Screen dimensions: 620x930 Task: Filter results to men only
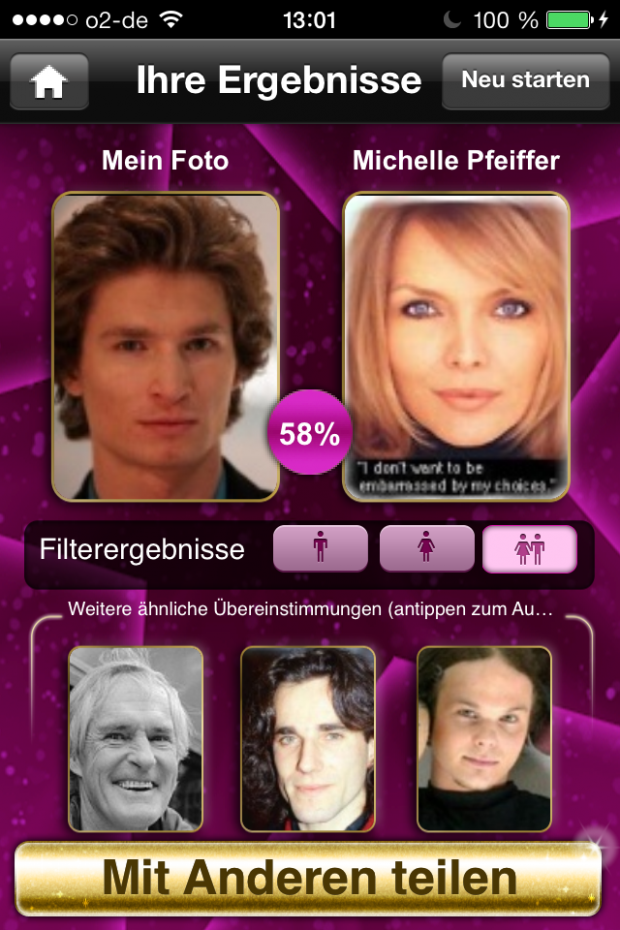(320, 548)
